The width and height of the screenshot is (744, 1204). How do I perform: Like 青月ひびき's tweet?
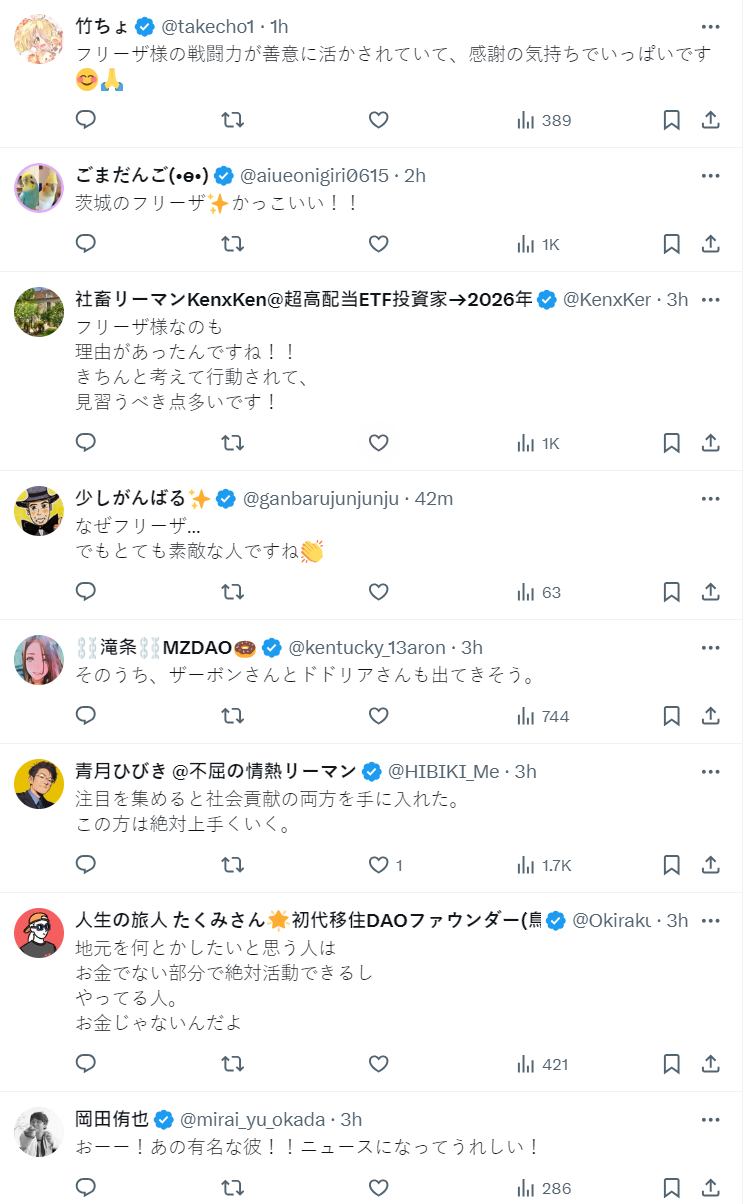tap(378, 865)
